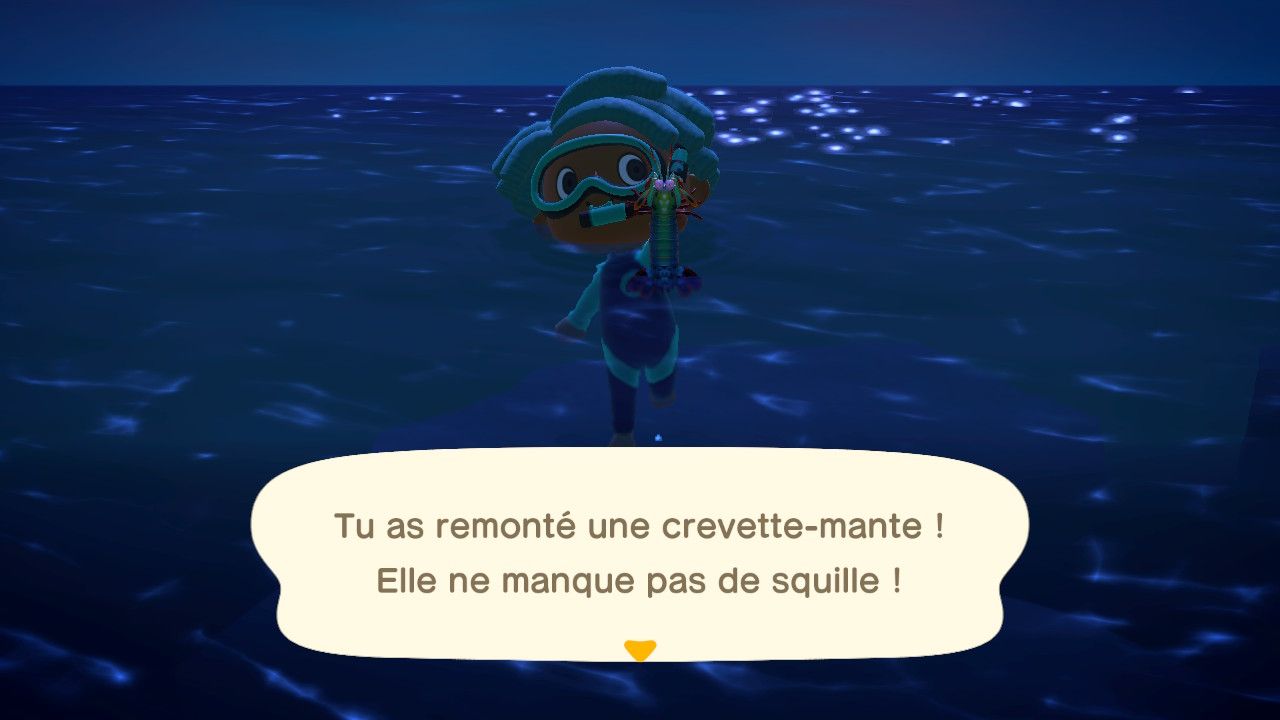This screenshot has height=720, width=1280.
Task: Tap the orange continue arrow in the dialog
Action: click(x=639, y=650)
